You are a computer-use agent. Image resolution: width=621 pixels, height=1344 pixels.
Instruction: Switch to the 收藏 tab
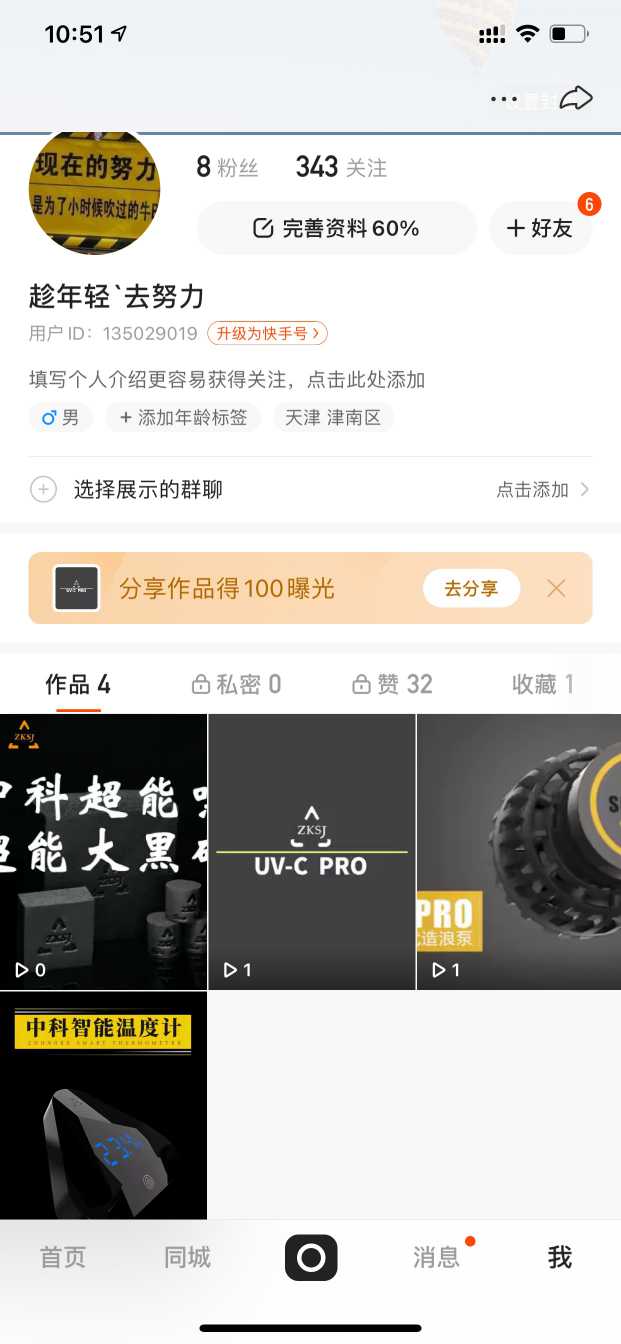tap(542, 684)
